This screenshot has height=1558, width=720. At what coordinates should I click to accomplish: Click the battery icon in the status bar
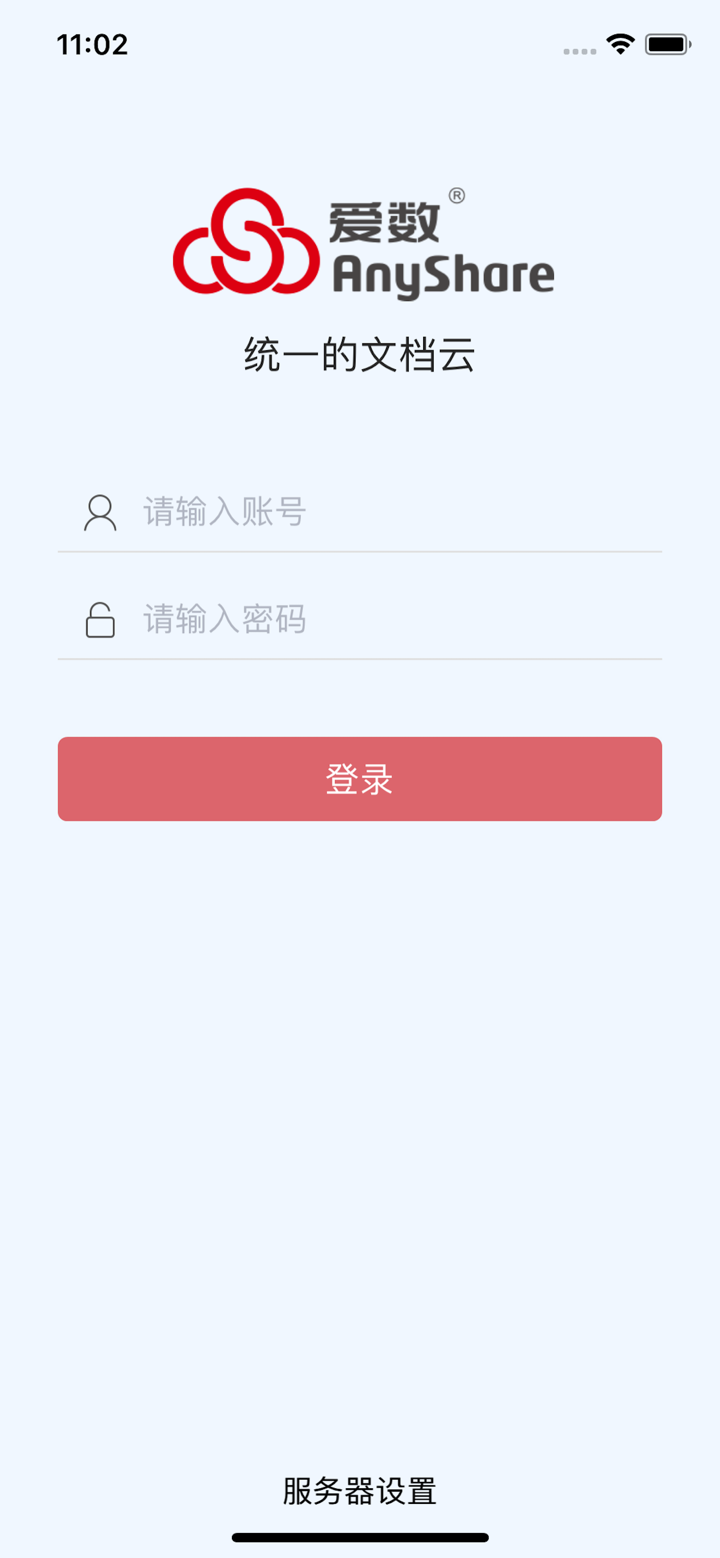point(666,44)
